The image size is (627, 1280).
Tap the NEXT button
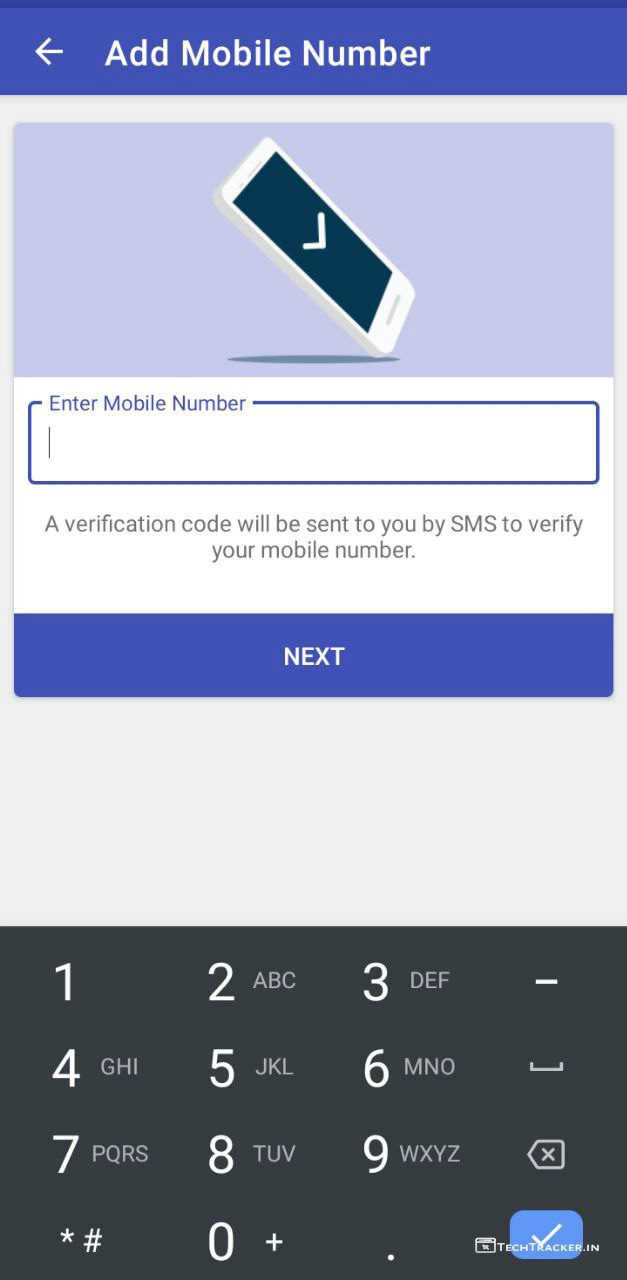[313, 656]
